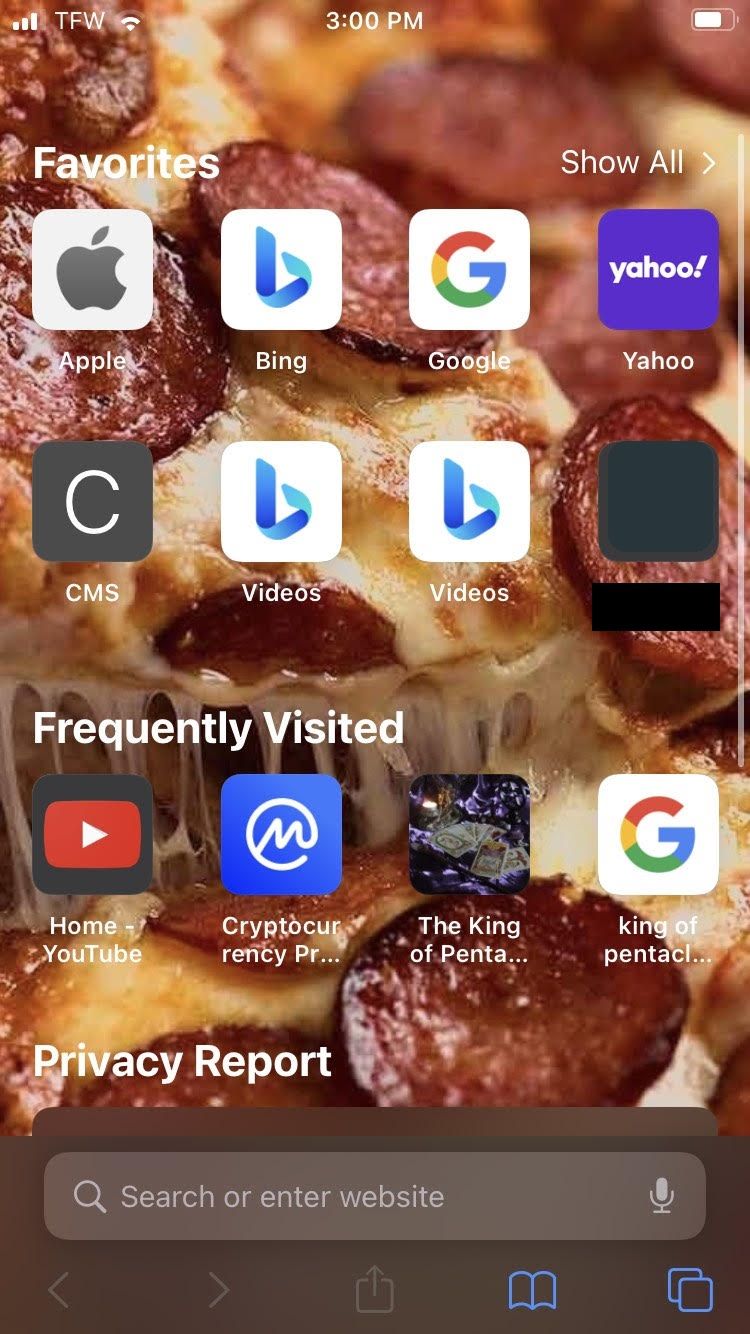
Task: Expand Favorites with the Show All chevron
Action: [707, 162]
